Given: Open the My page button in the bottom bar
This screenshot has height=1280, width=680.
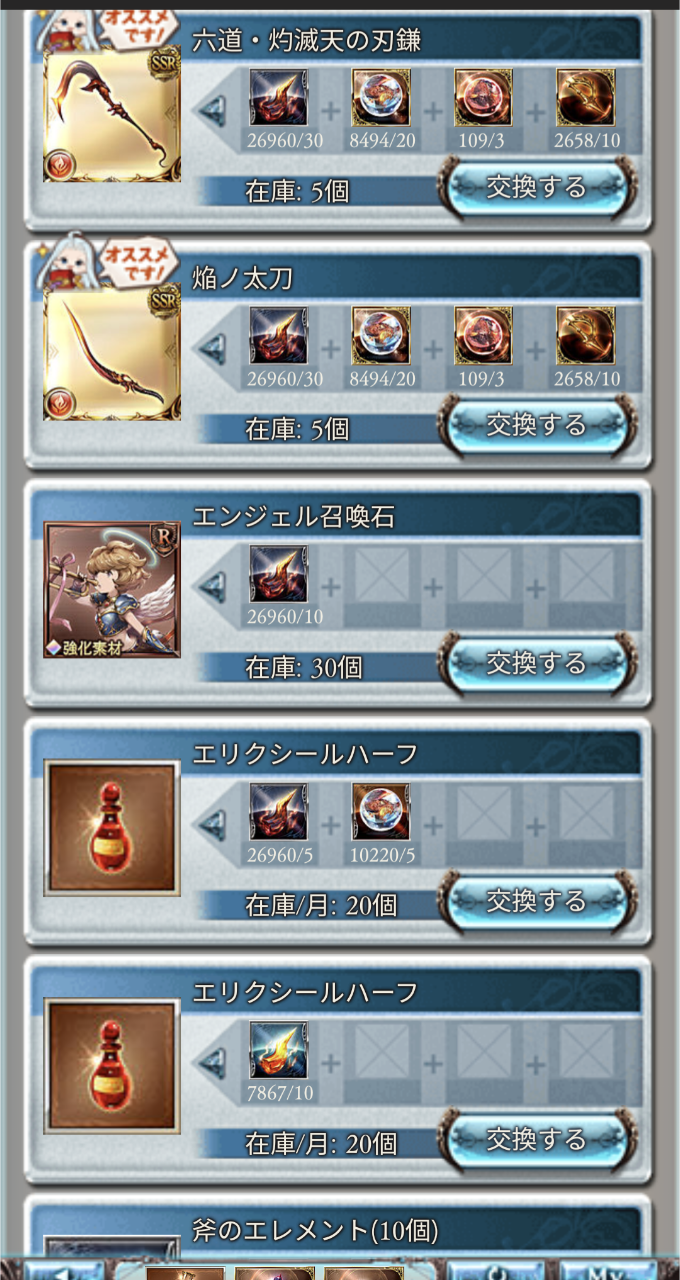Looking at the screenshot, I should tap(603, 1271).
